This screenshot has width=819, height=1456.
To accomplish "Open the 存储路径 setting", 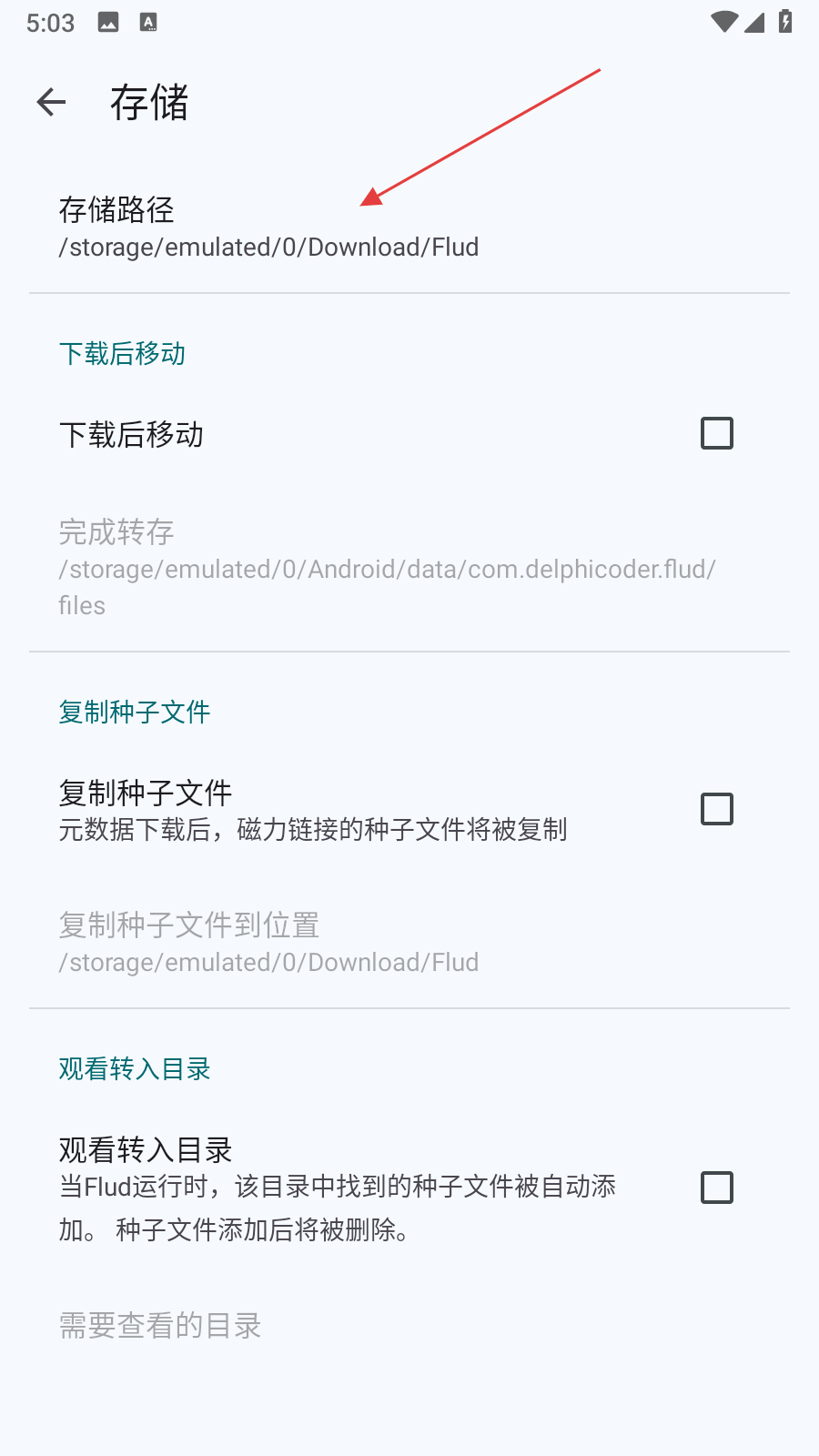I will tap(268, 227).
